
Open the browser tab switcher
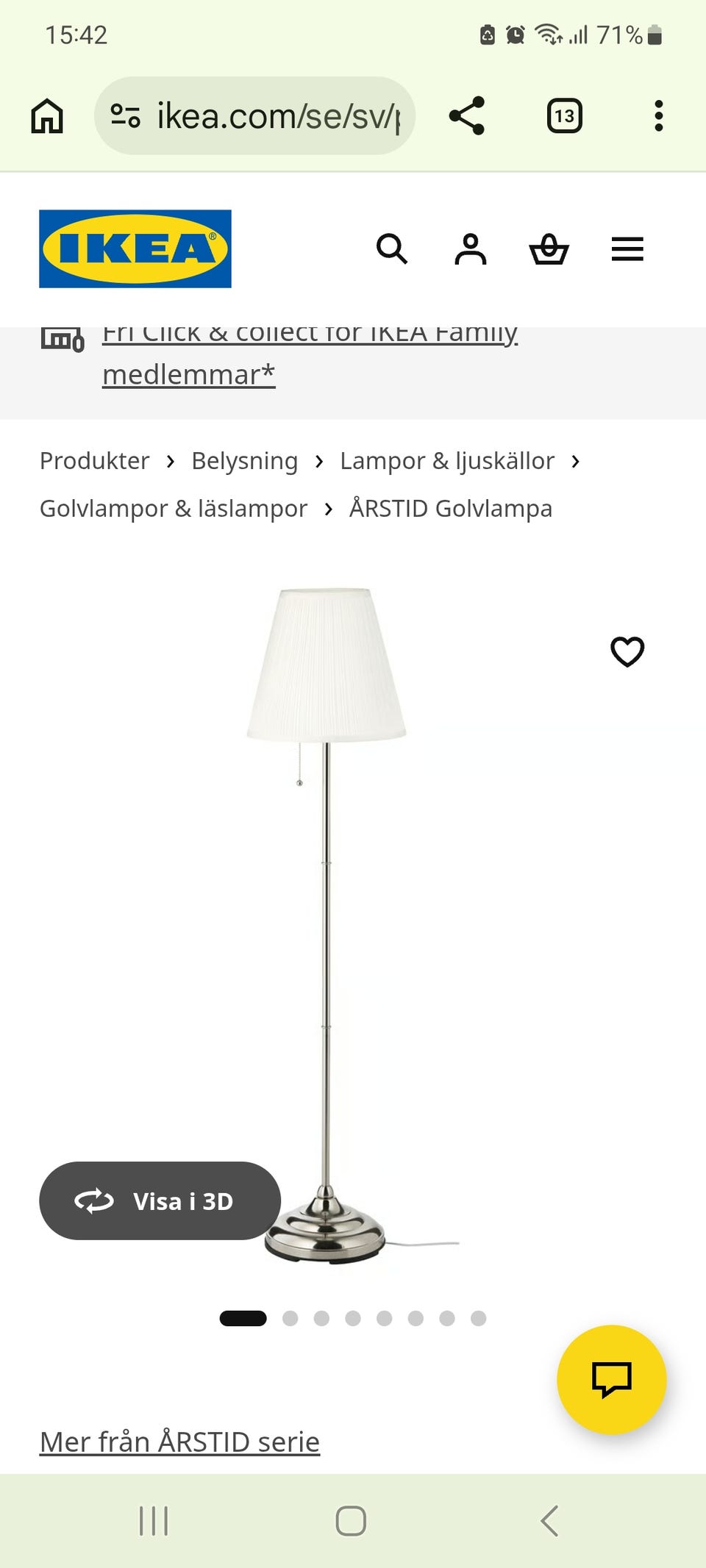click(x=565, y=115)
